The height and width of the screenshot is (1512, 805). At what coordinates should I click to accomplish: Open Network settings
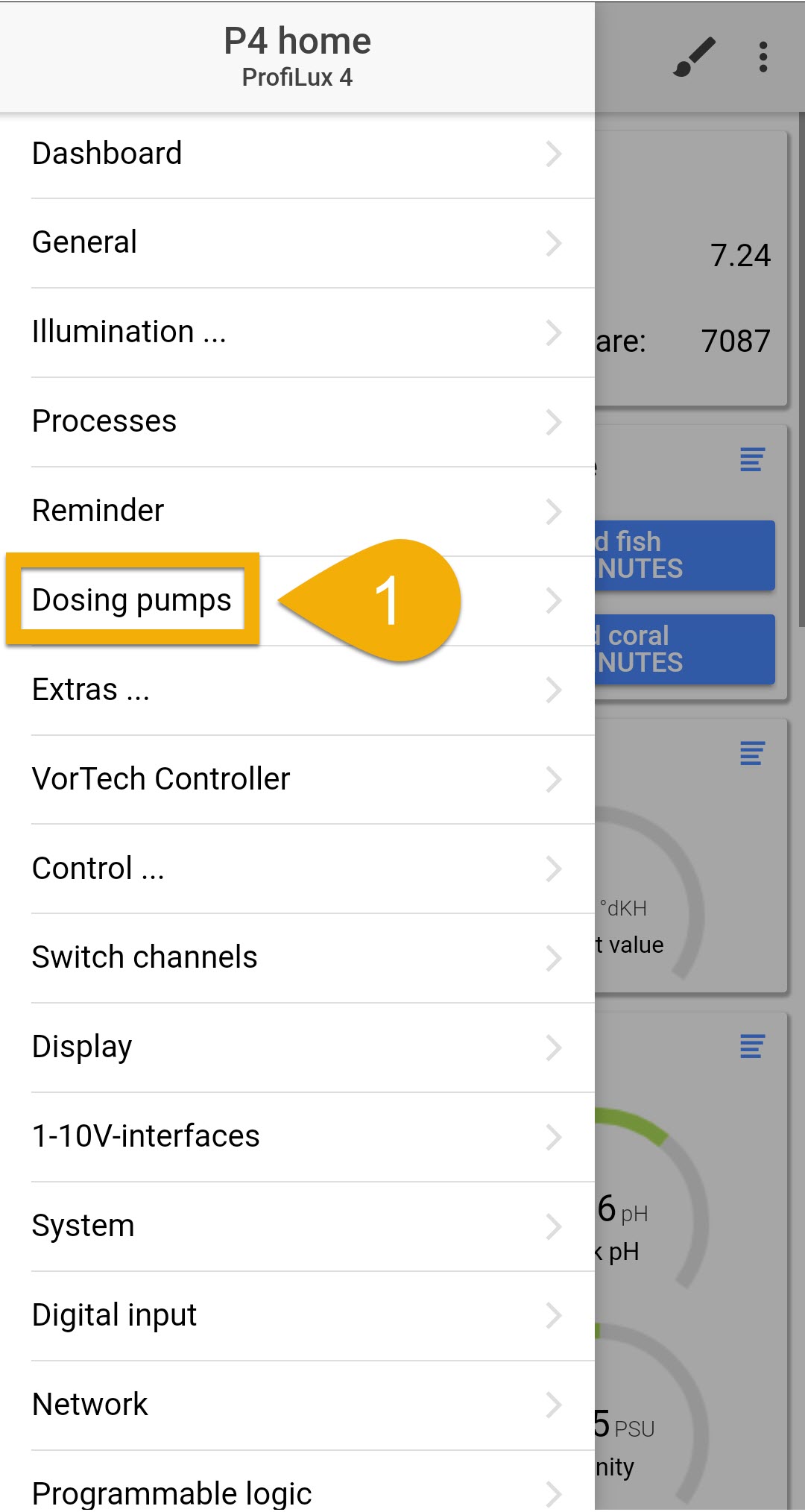(x=297, y=1405)
